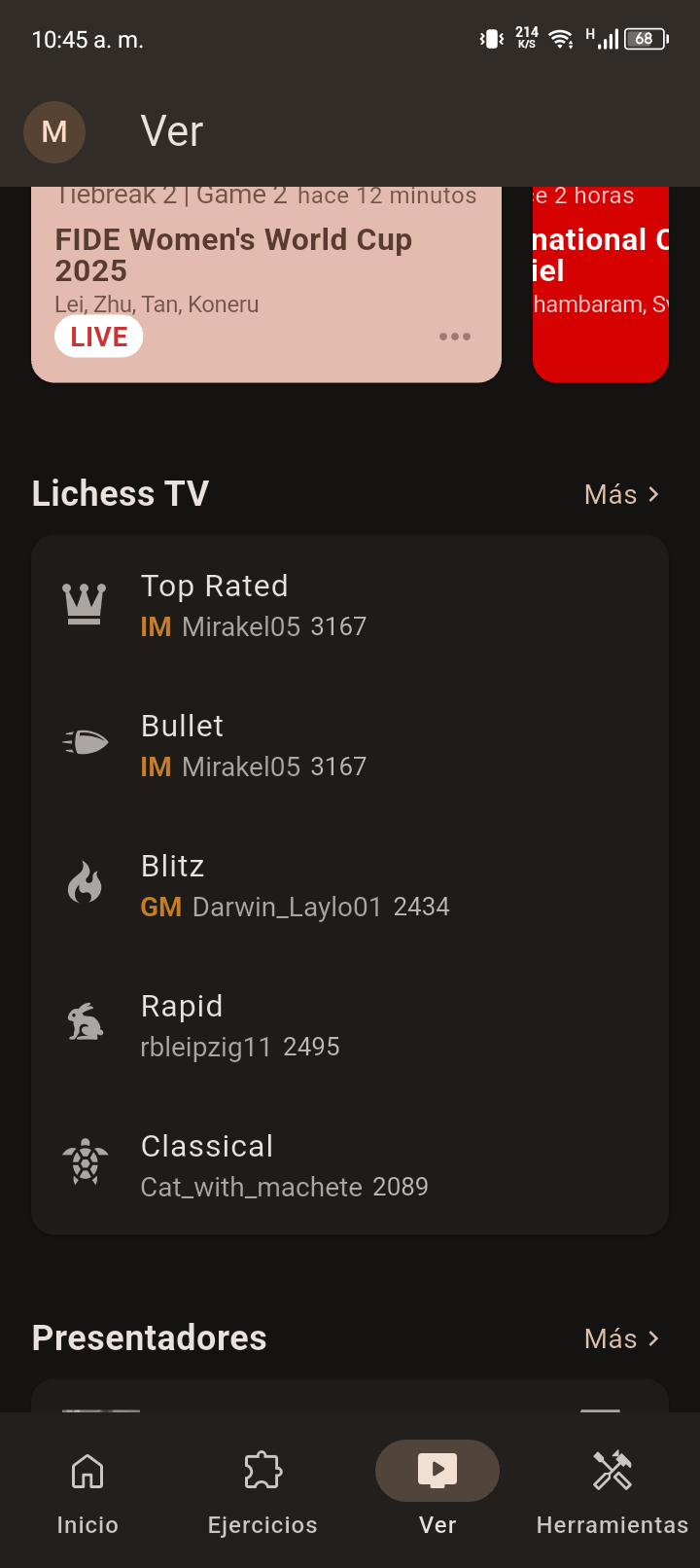Switch to the Ejercicios tab
This screenshot has height=1568, width=700.
(262, 1490)
